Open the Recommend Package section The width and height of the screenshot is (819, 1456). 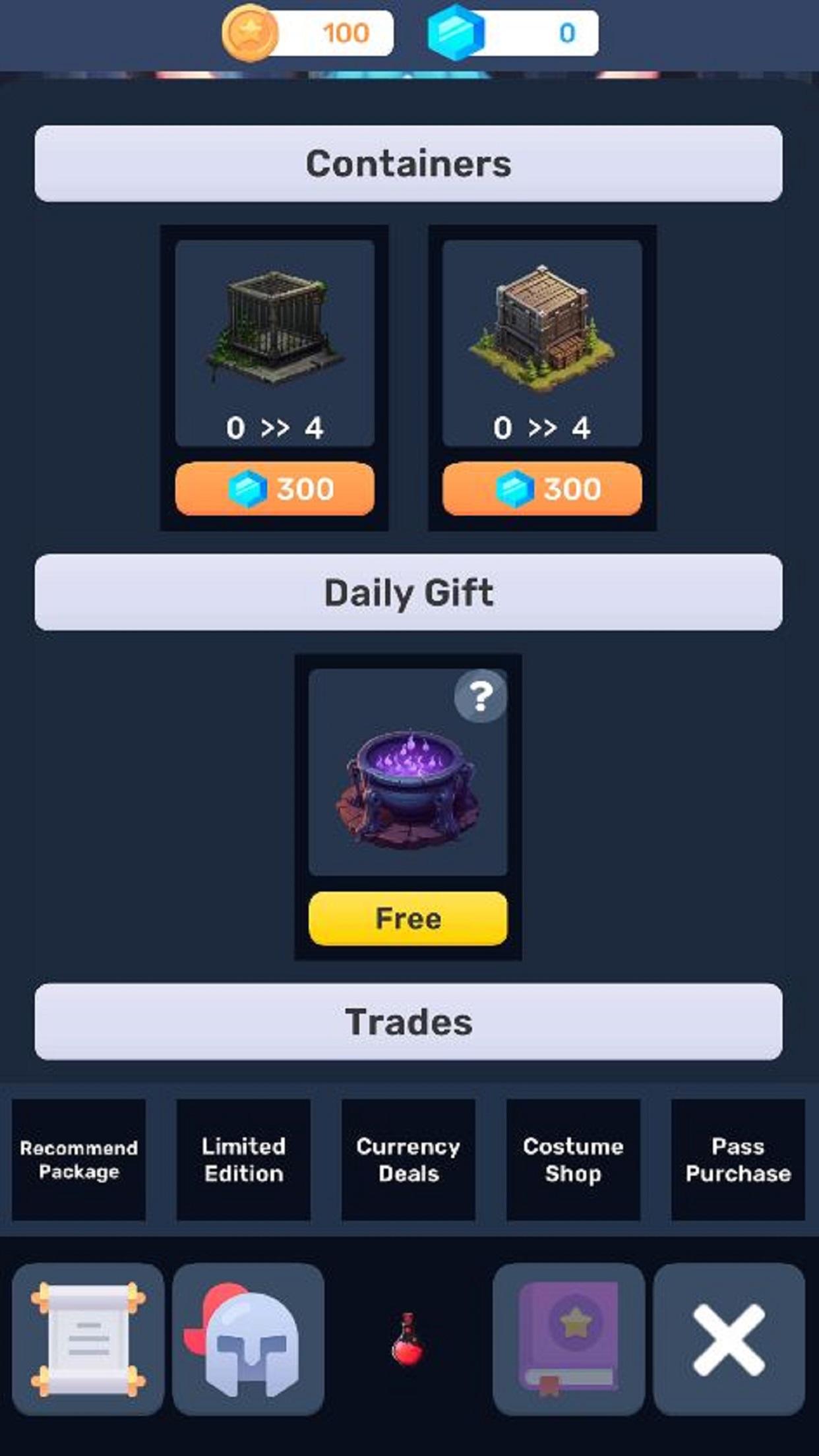pyautogui.click(x=78, y=1159)
